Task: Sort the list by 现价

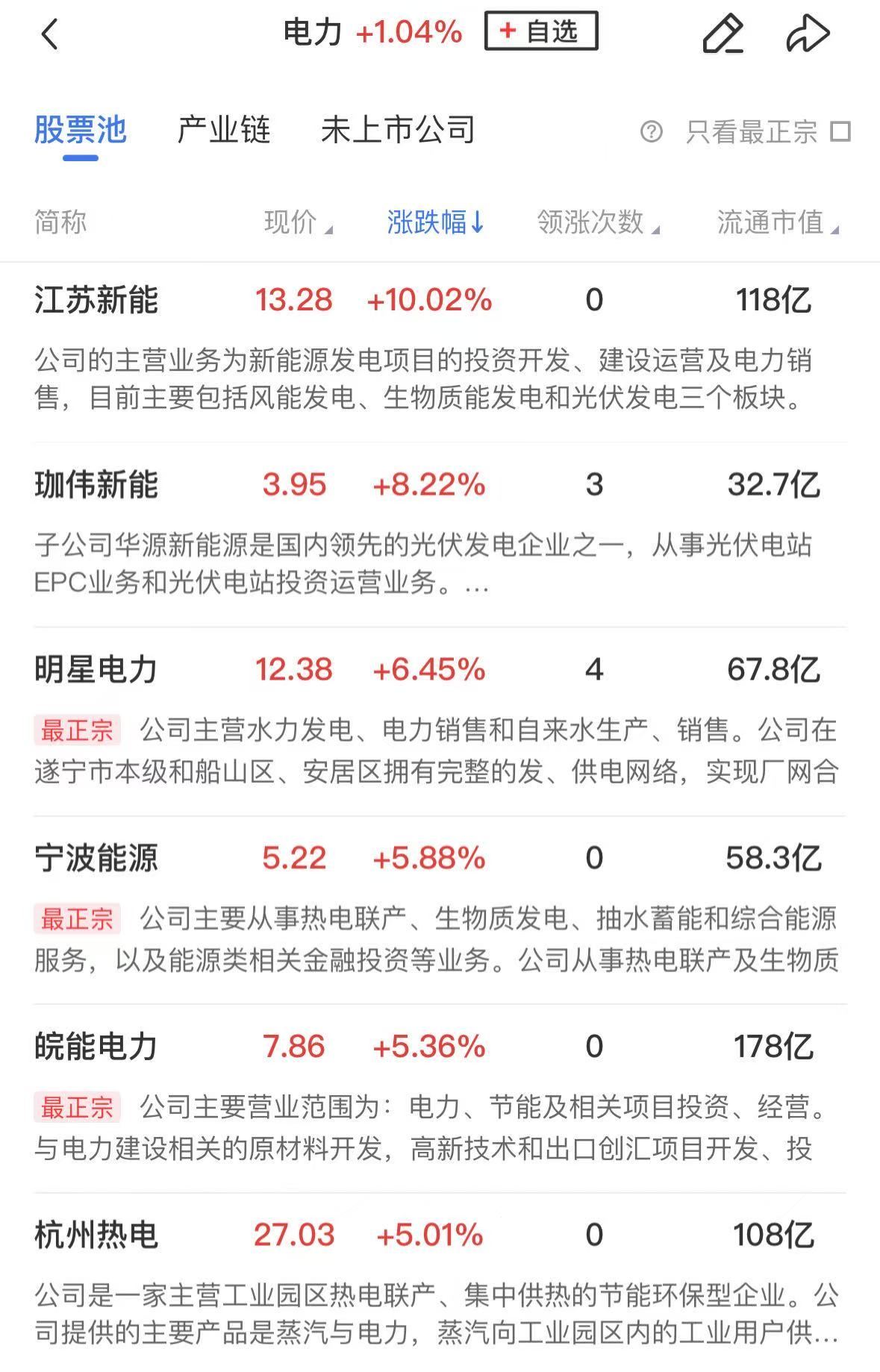Action: pos(298,222)
